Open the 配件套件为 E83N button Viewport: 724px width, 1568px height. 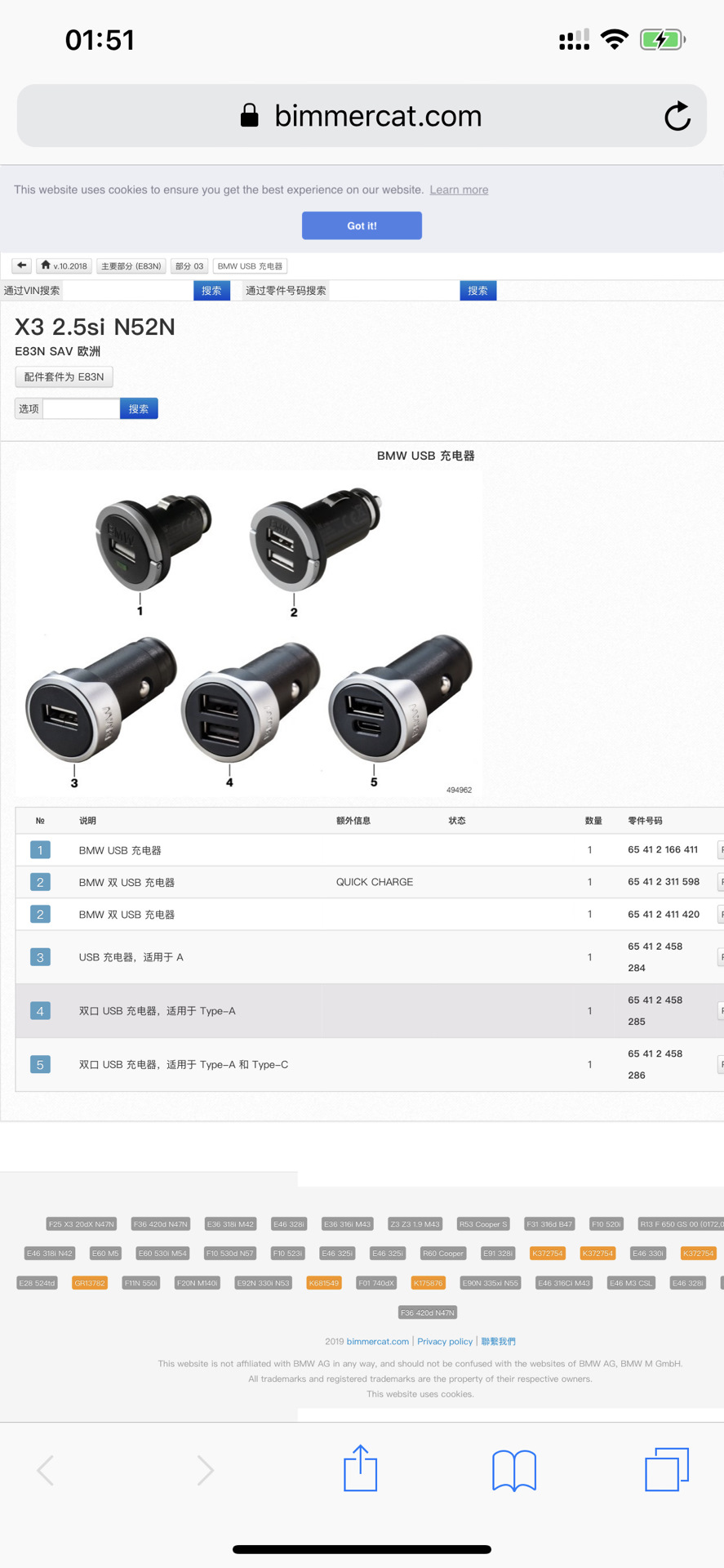click(64, 376)
